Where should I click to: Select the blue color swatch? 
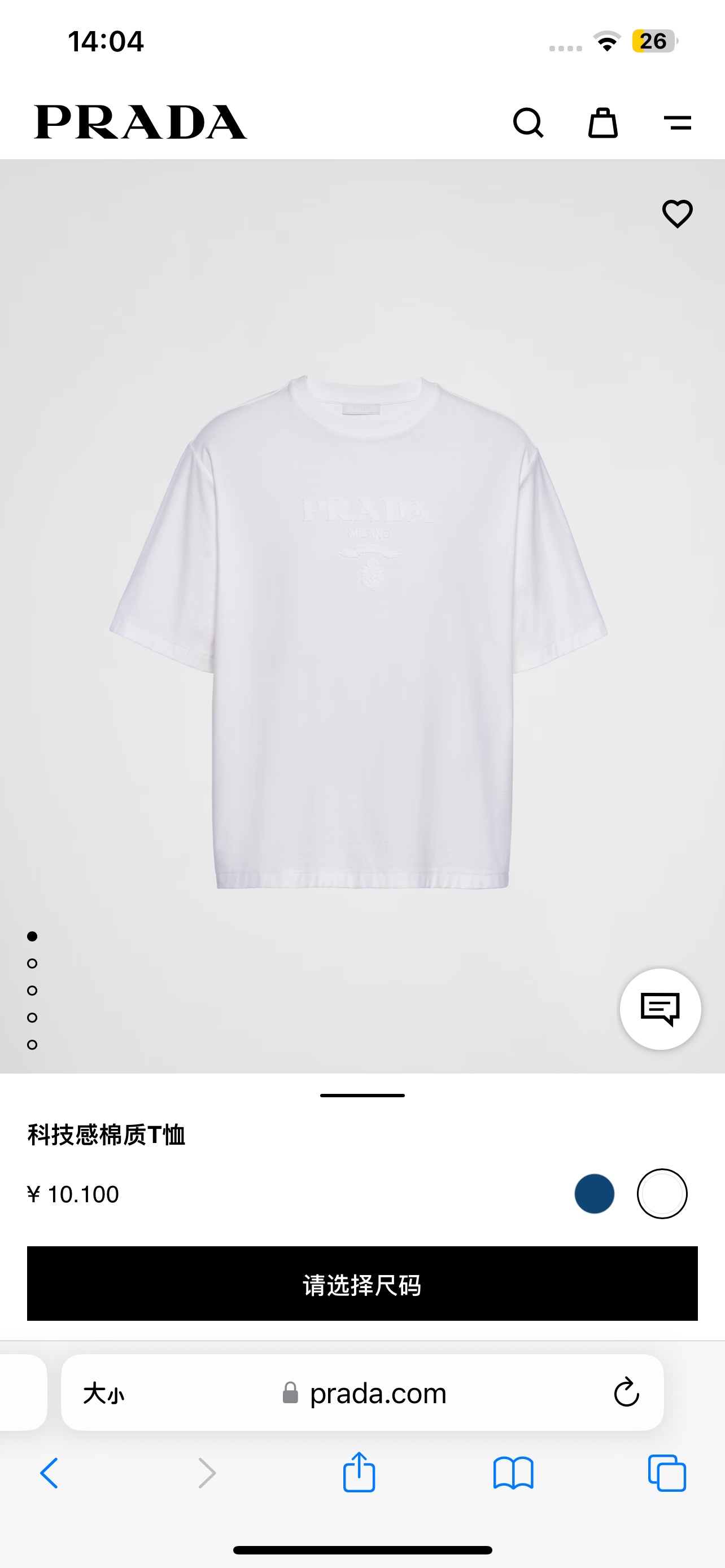[594, 1194]
